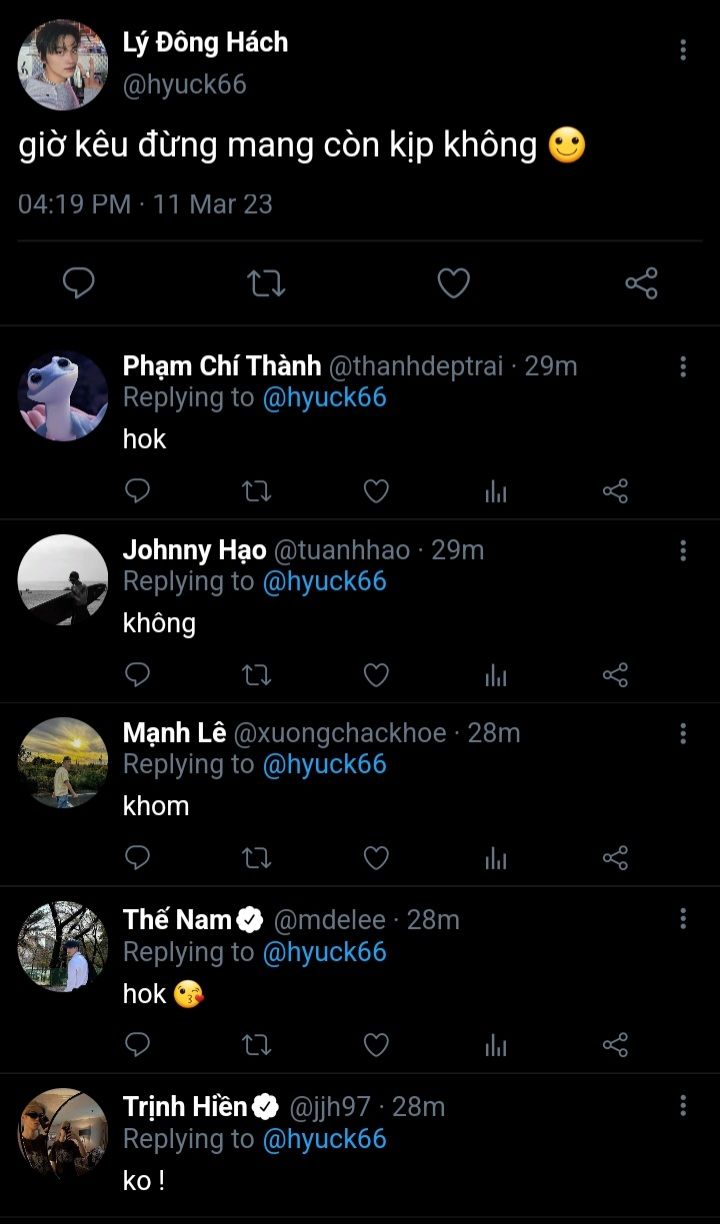Open overflow menu on Trịnh Hiền's reply
Screen dimensions: 720x1224
683,1105
